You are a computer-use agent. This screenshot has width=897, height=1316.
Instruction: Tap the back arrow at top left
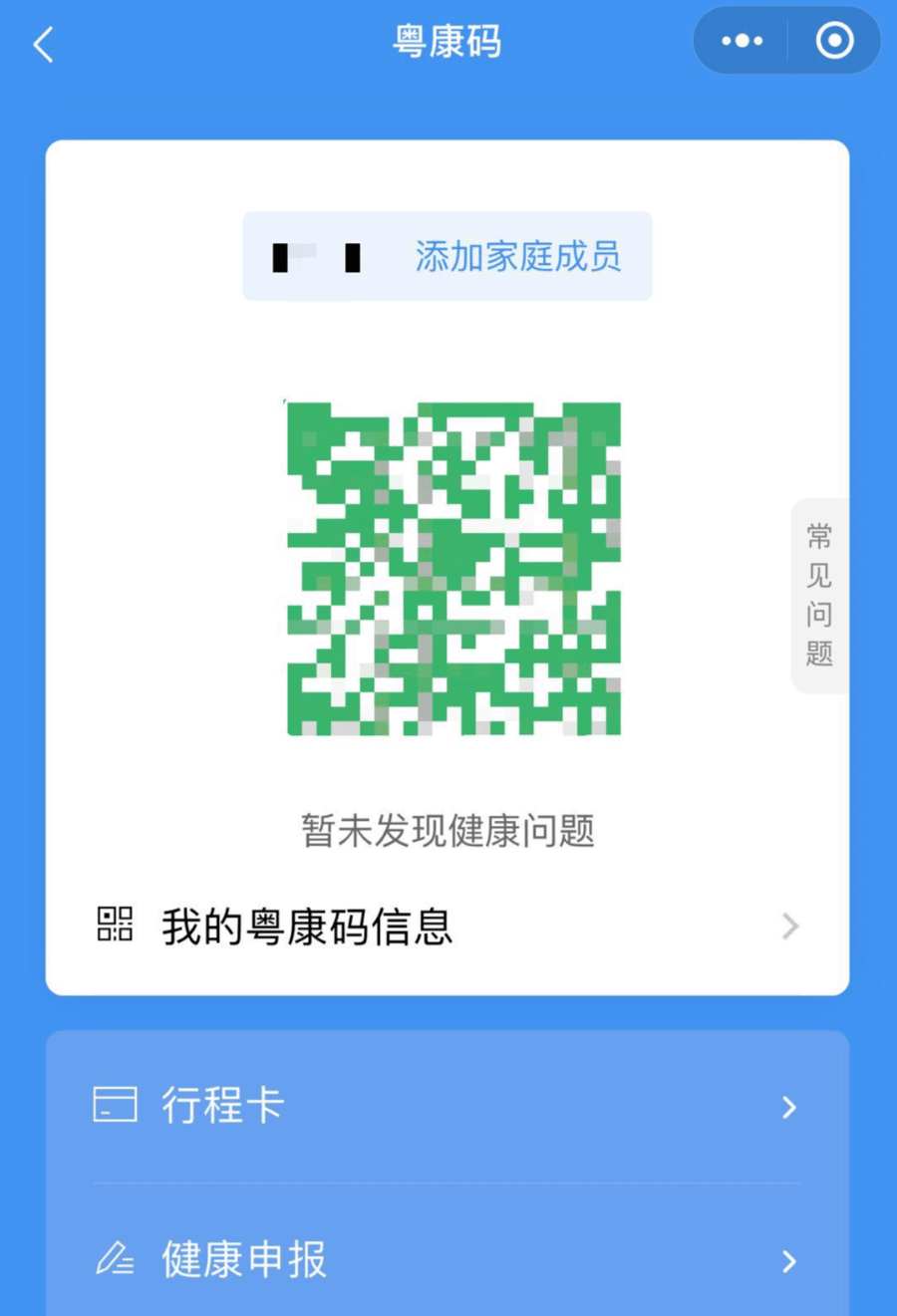(x=42, y=44)
